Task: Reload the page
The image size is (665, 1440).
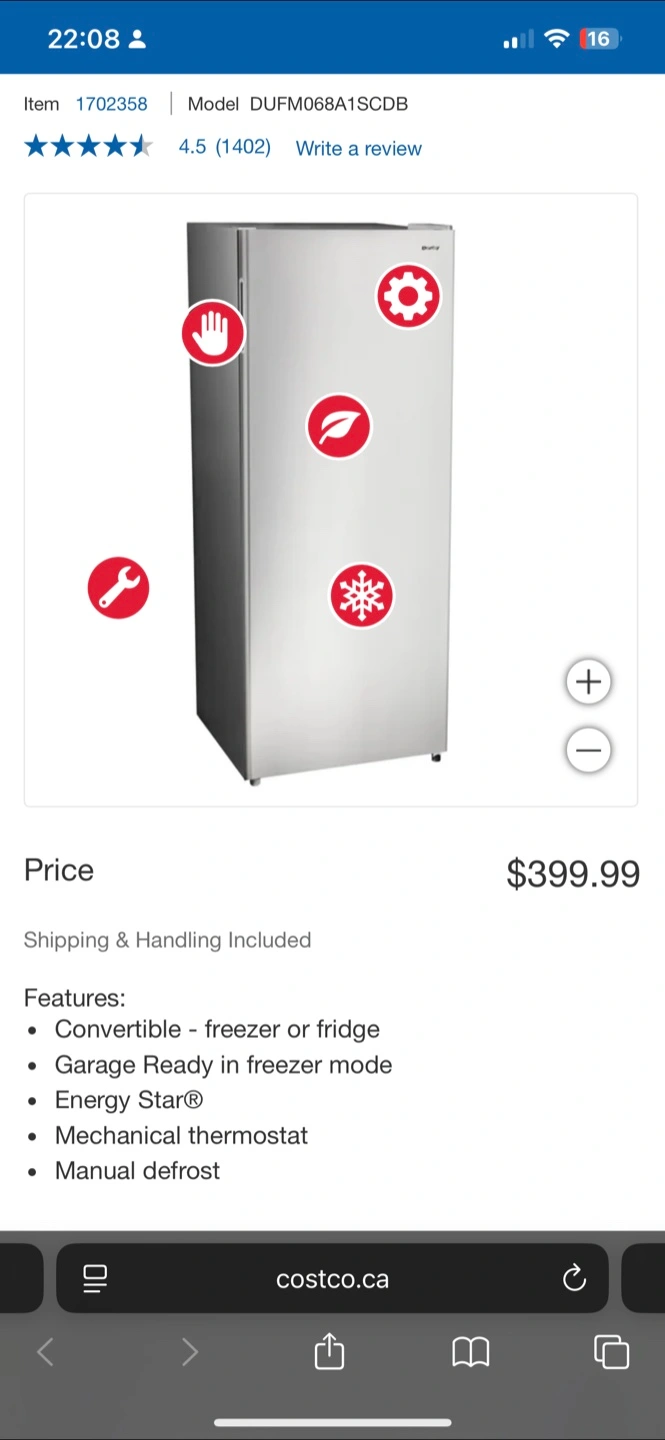Action: point(574,1278)
